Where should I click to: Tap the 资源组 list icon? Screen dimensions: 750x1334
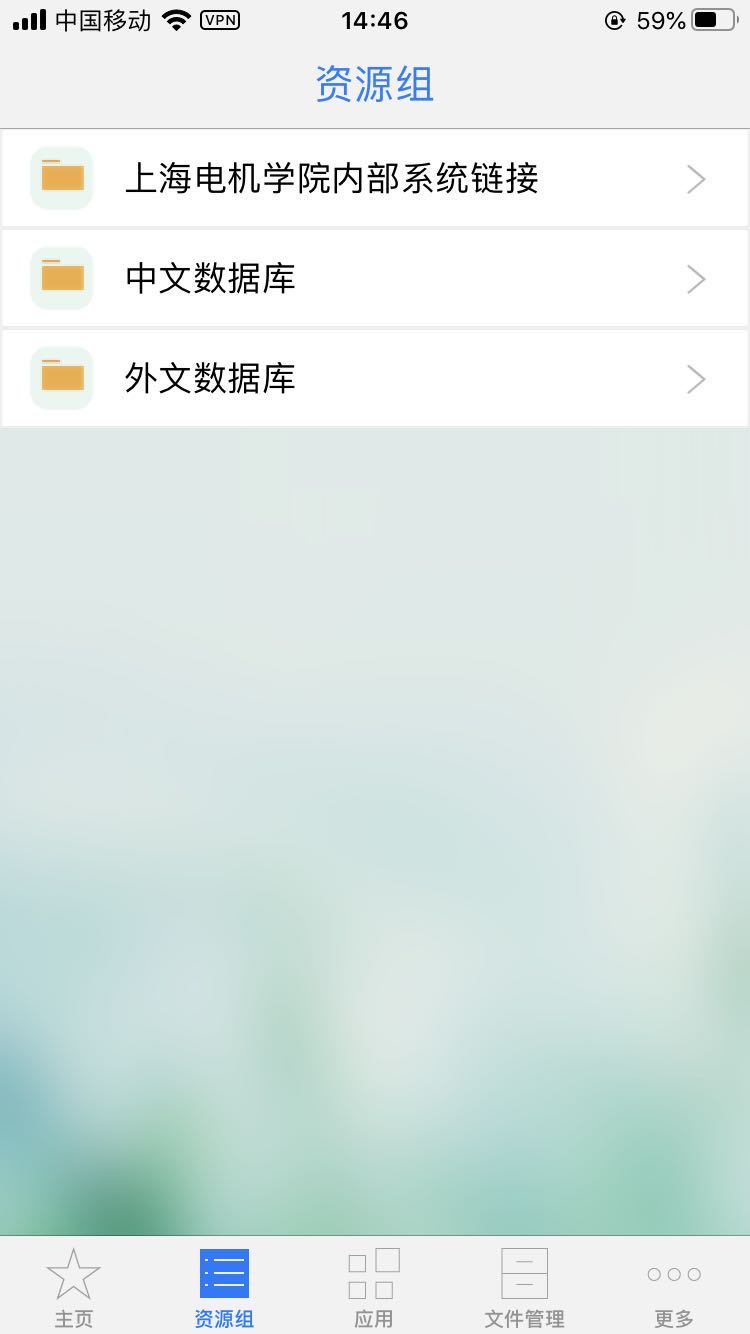[x=224, y=1272]
